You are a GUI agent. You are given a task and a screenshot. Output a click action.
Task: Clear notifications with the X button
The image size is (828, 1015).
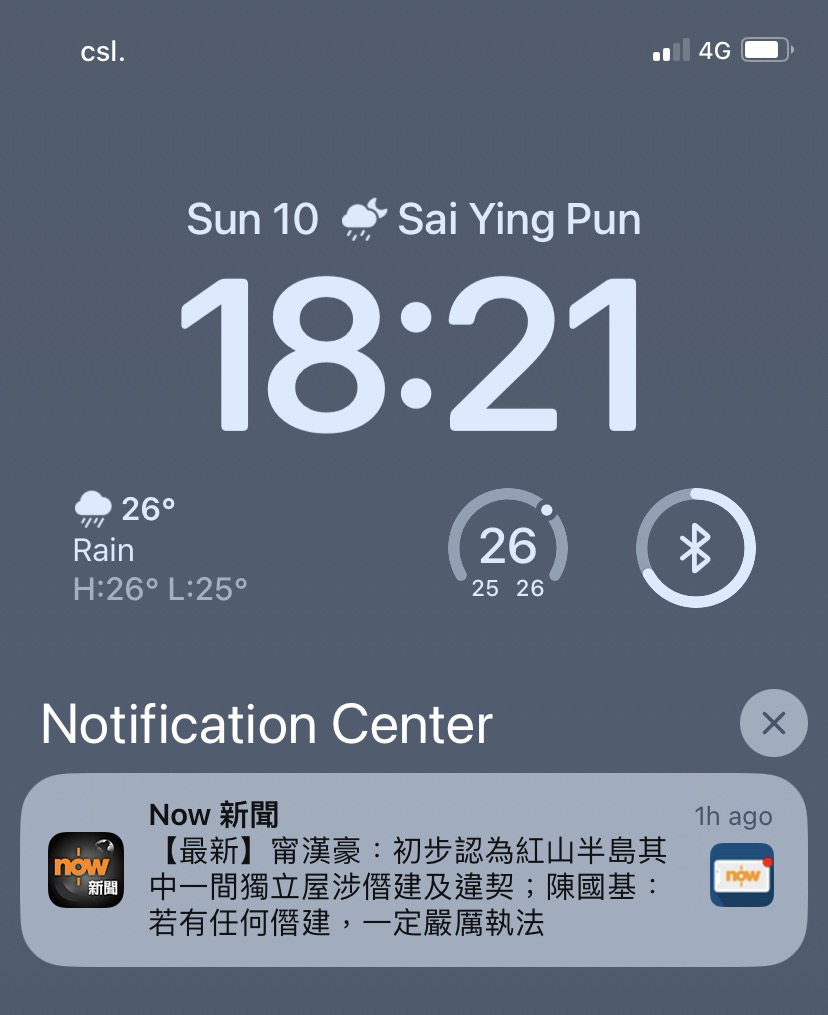773,723
